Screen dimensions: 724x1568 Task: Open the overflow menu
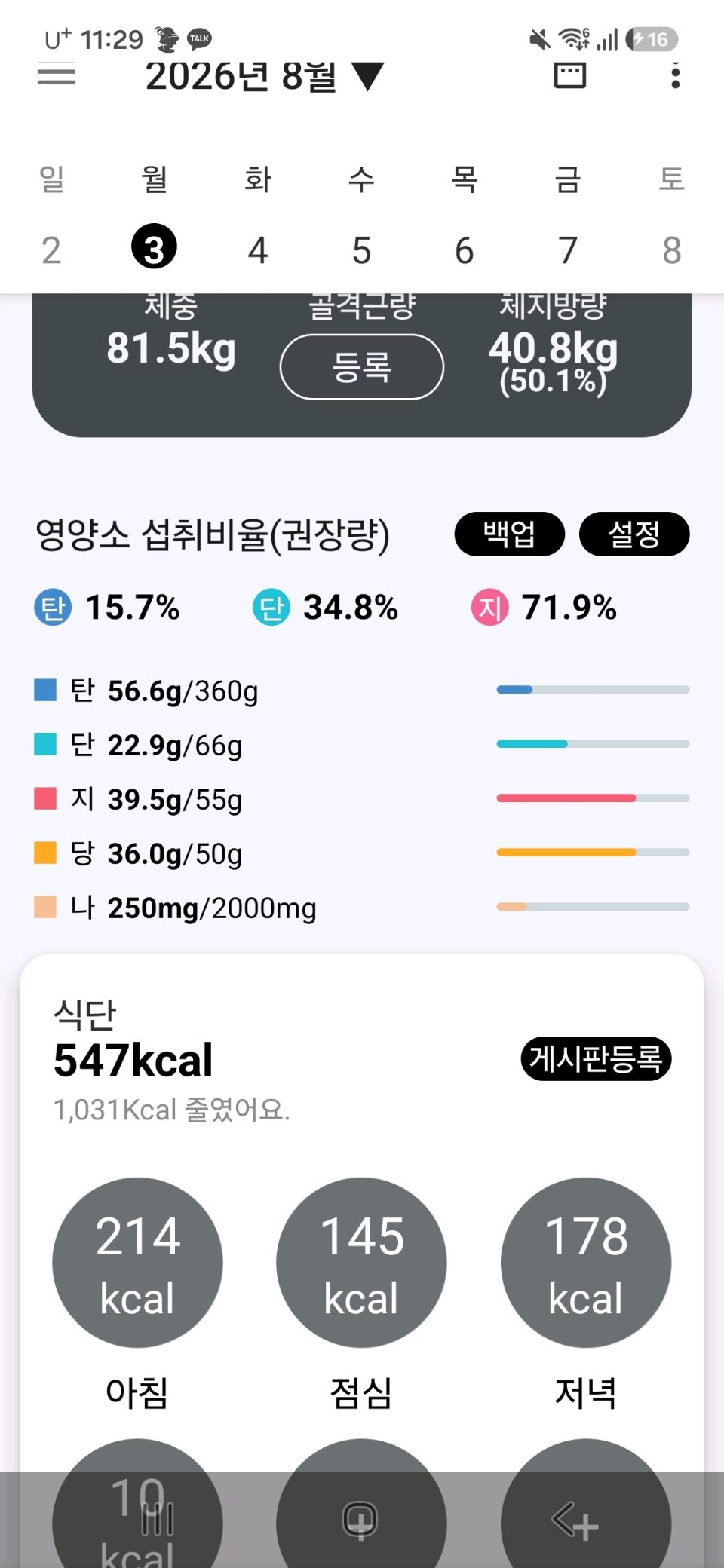[x=675, y=75]
